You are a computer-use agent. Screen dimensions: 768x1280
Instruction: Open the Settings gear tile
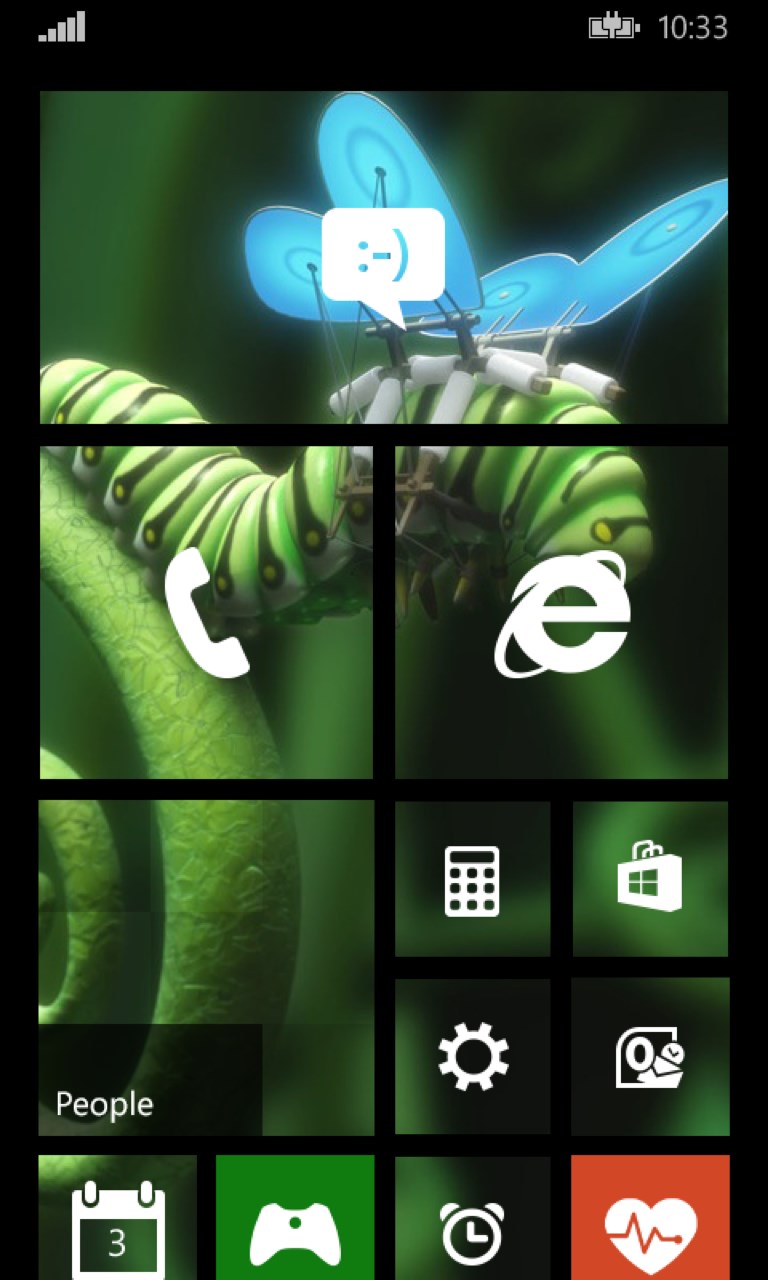(x=472, y=1056)
